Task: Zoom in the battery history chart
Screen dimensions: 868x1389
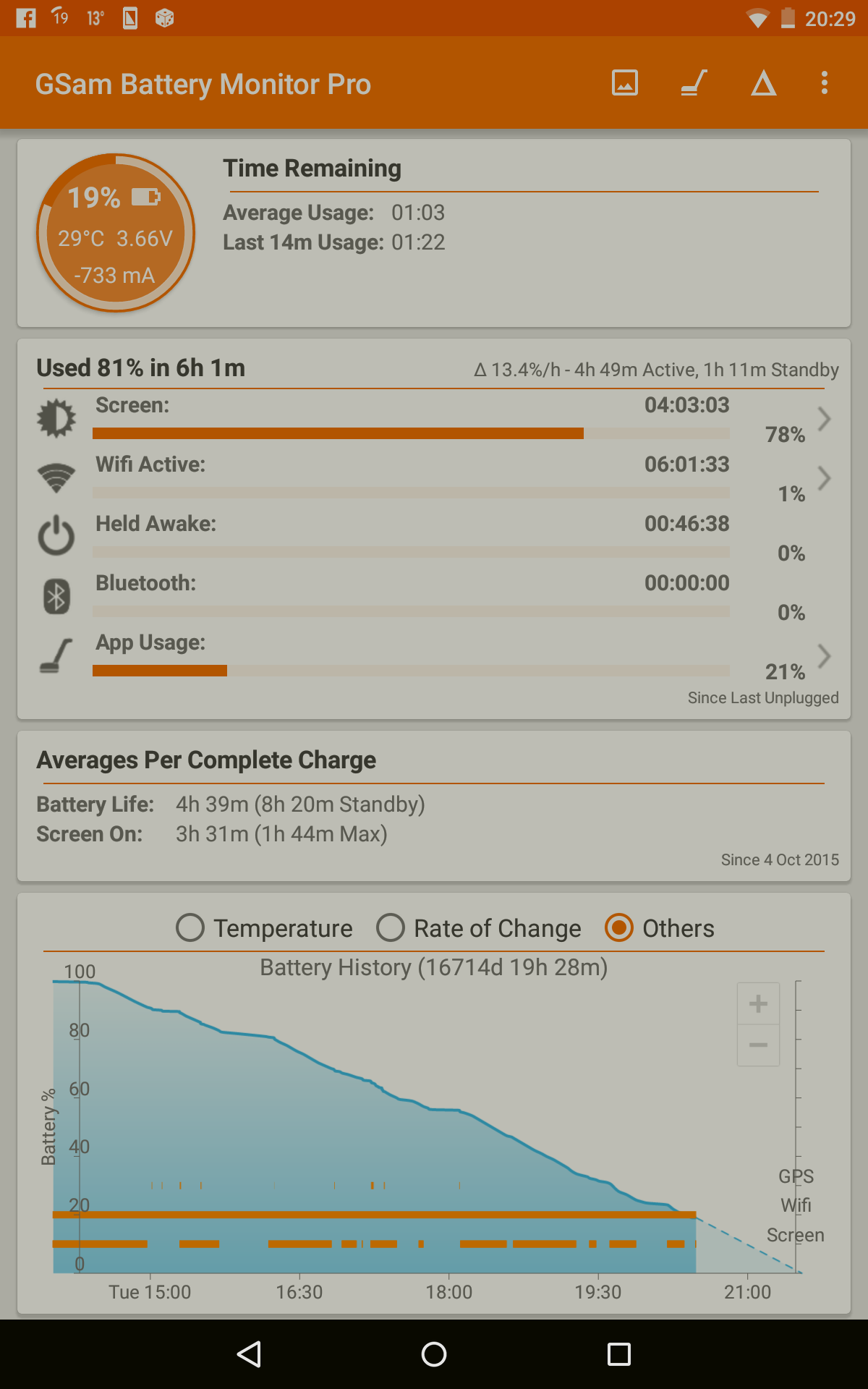Action: coord(758,1003)
